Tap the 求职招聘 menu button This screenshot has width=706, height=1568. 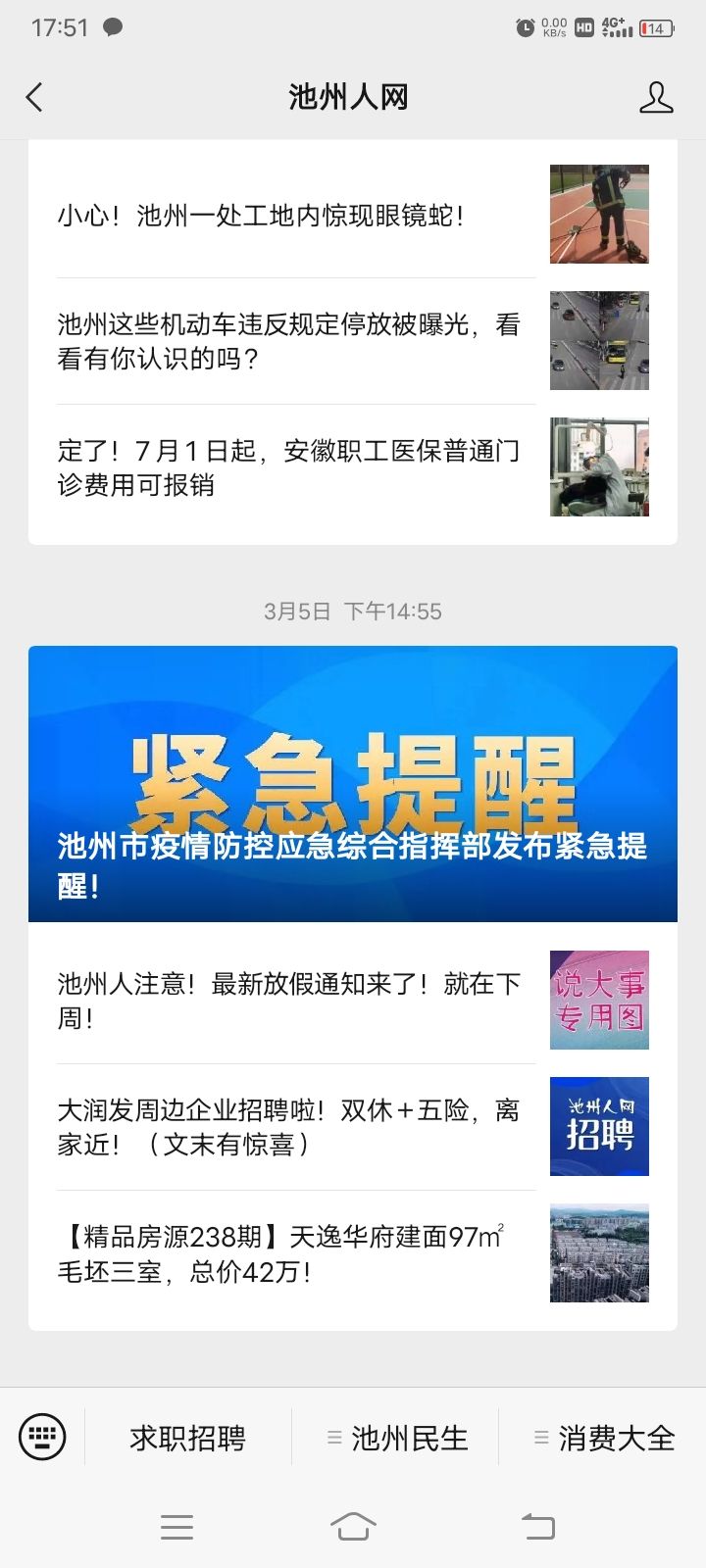pos(187,1438)
